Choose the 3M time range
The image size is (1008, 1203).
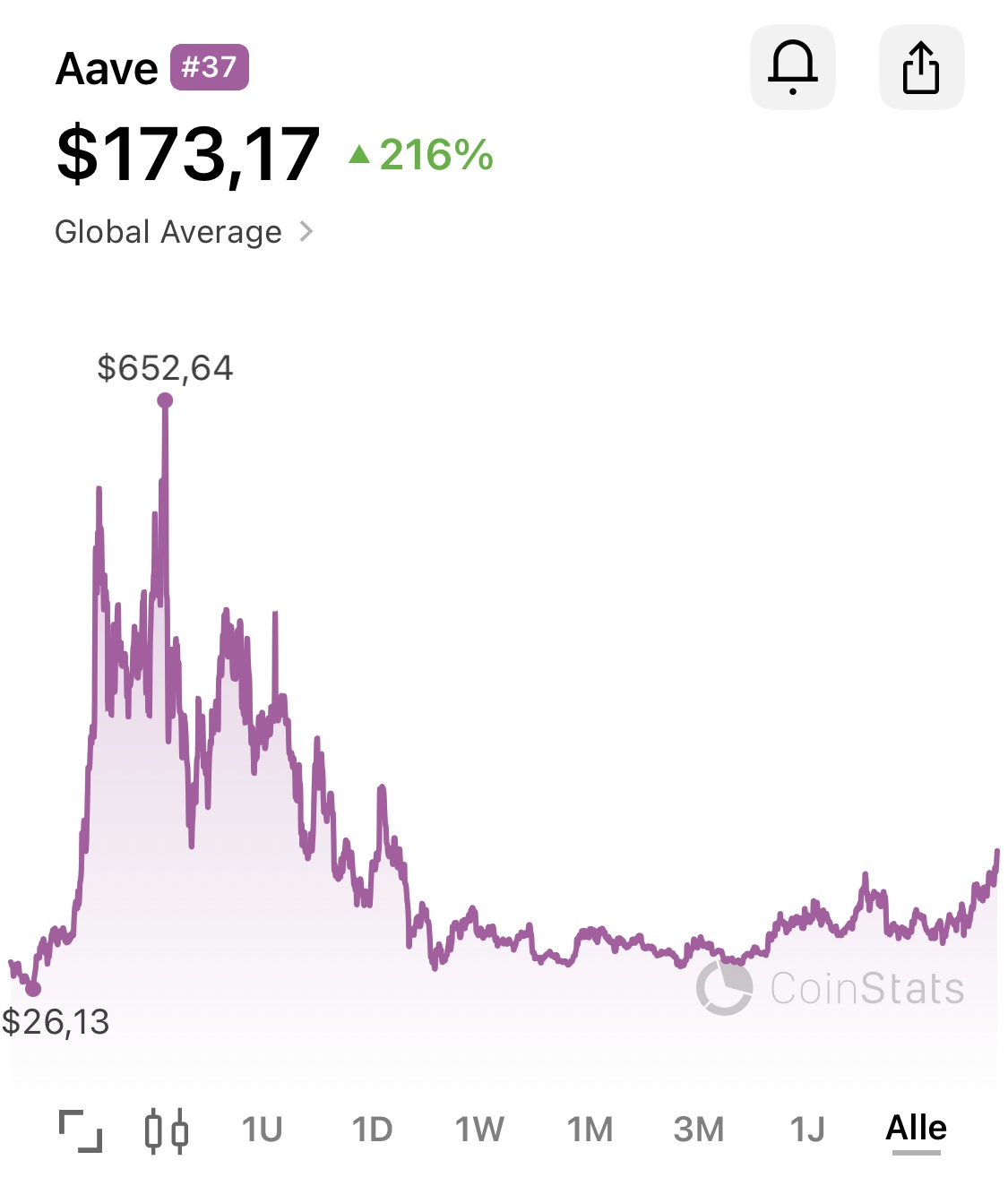699,1130
